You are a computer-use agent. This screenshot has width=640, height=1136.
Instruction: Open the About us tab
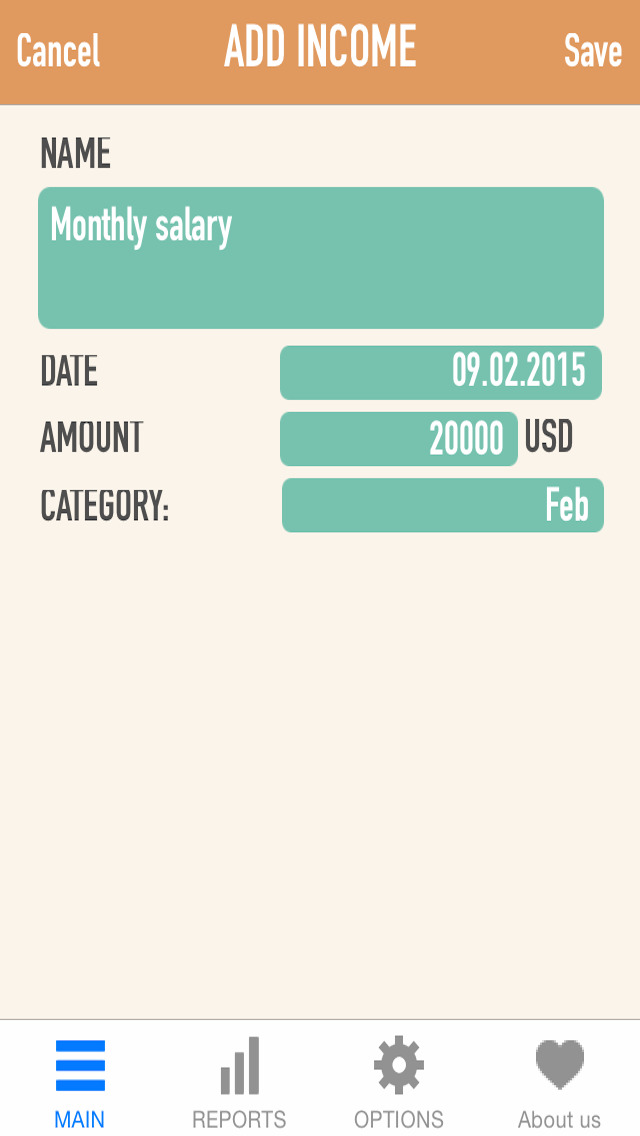(x=559, y=1082)
